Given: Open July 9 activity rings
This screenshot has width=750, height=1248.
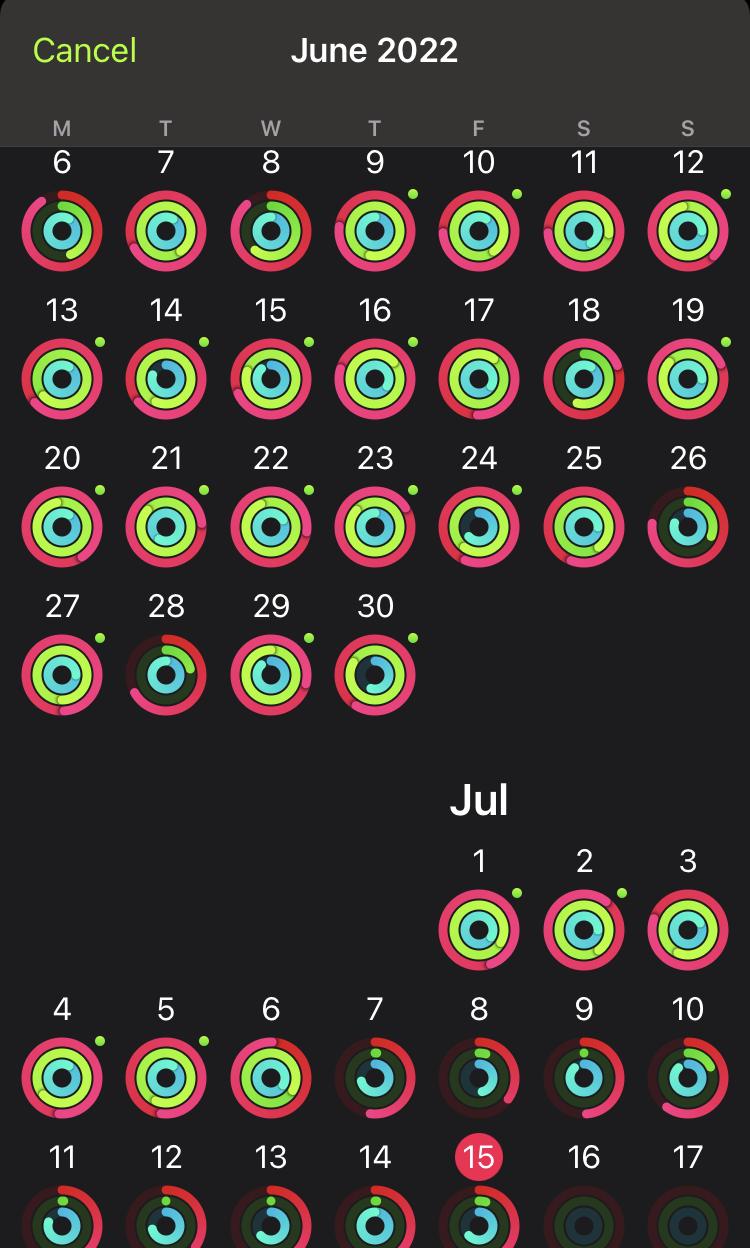Looking at the screenshot, I should tap(584, 1078).
